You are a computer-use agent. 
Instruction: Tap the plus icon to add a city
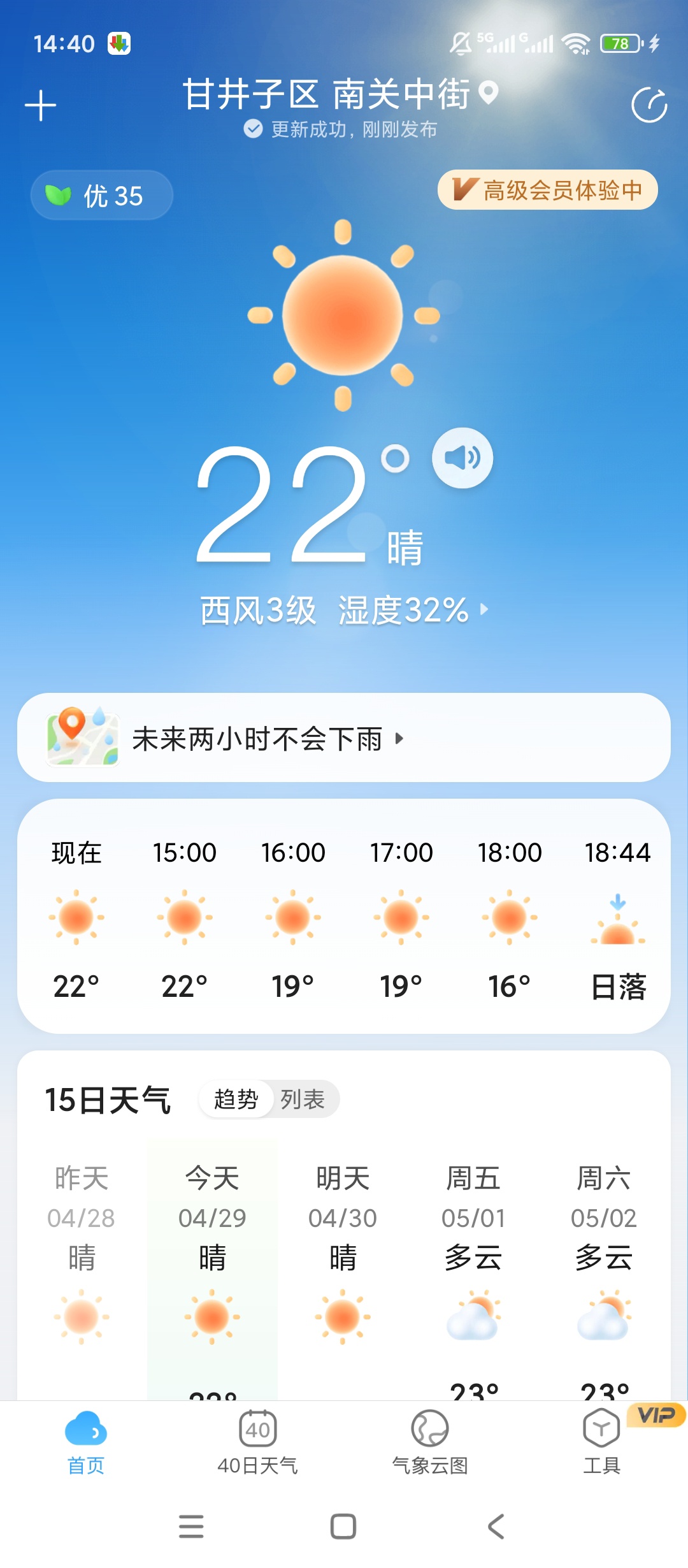click(x=41, y=106)
